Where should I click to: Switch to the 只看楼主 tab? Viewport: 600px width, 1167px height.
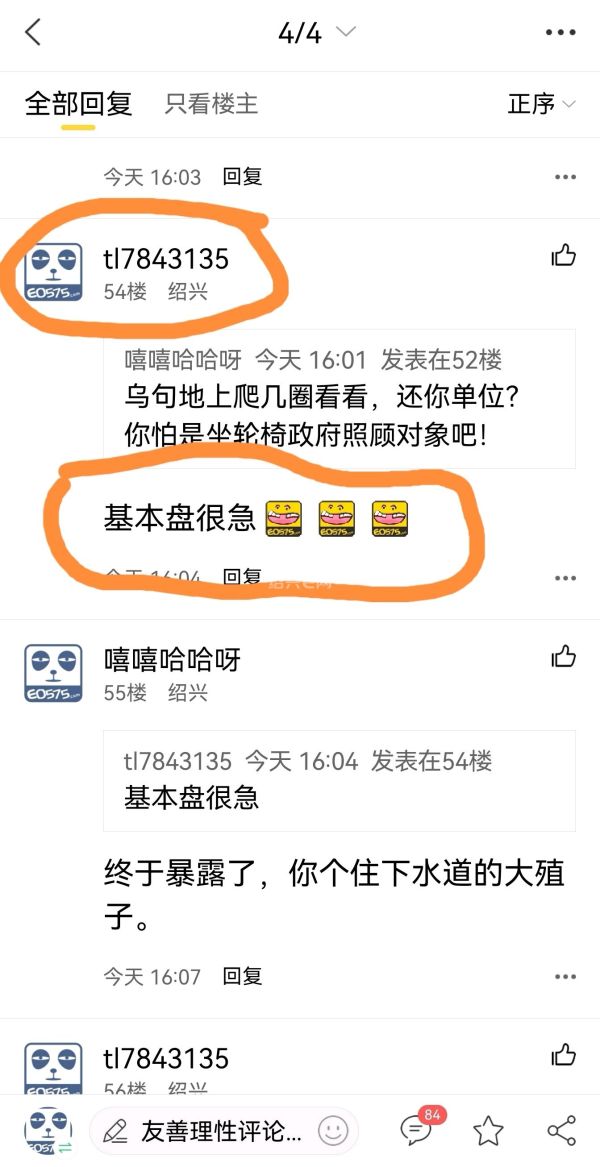tap(211, 104)
